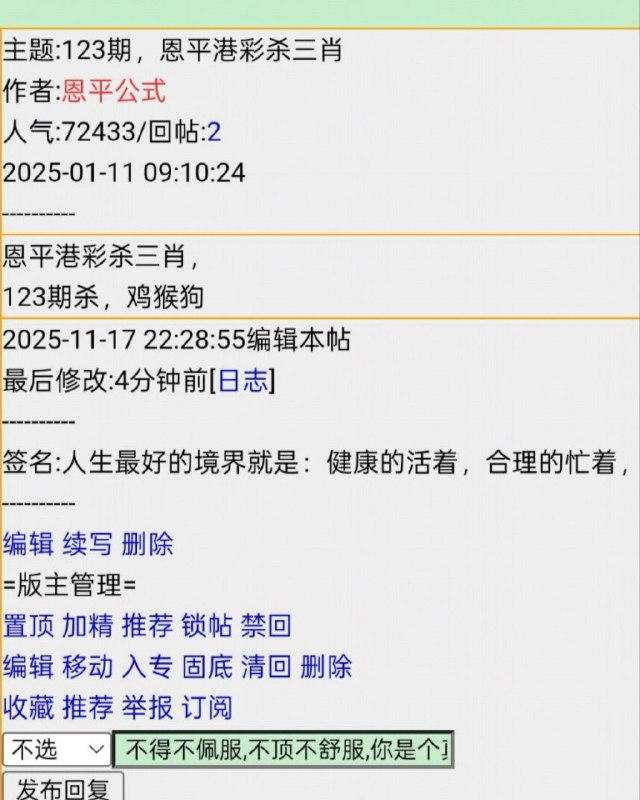Mark the post as 加精
This screenshot has width=640, height=800.
click(x=87, y=626)
